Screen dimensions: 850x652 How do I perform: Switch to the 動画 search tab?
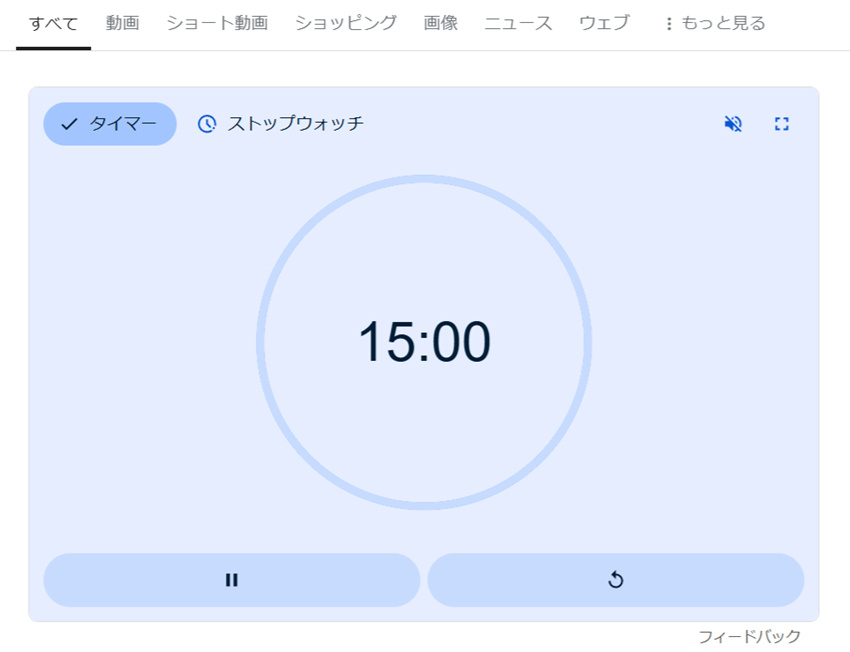tap(122, 23)
